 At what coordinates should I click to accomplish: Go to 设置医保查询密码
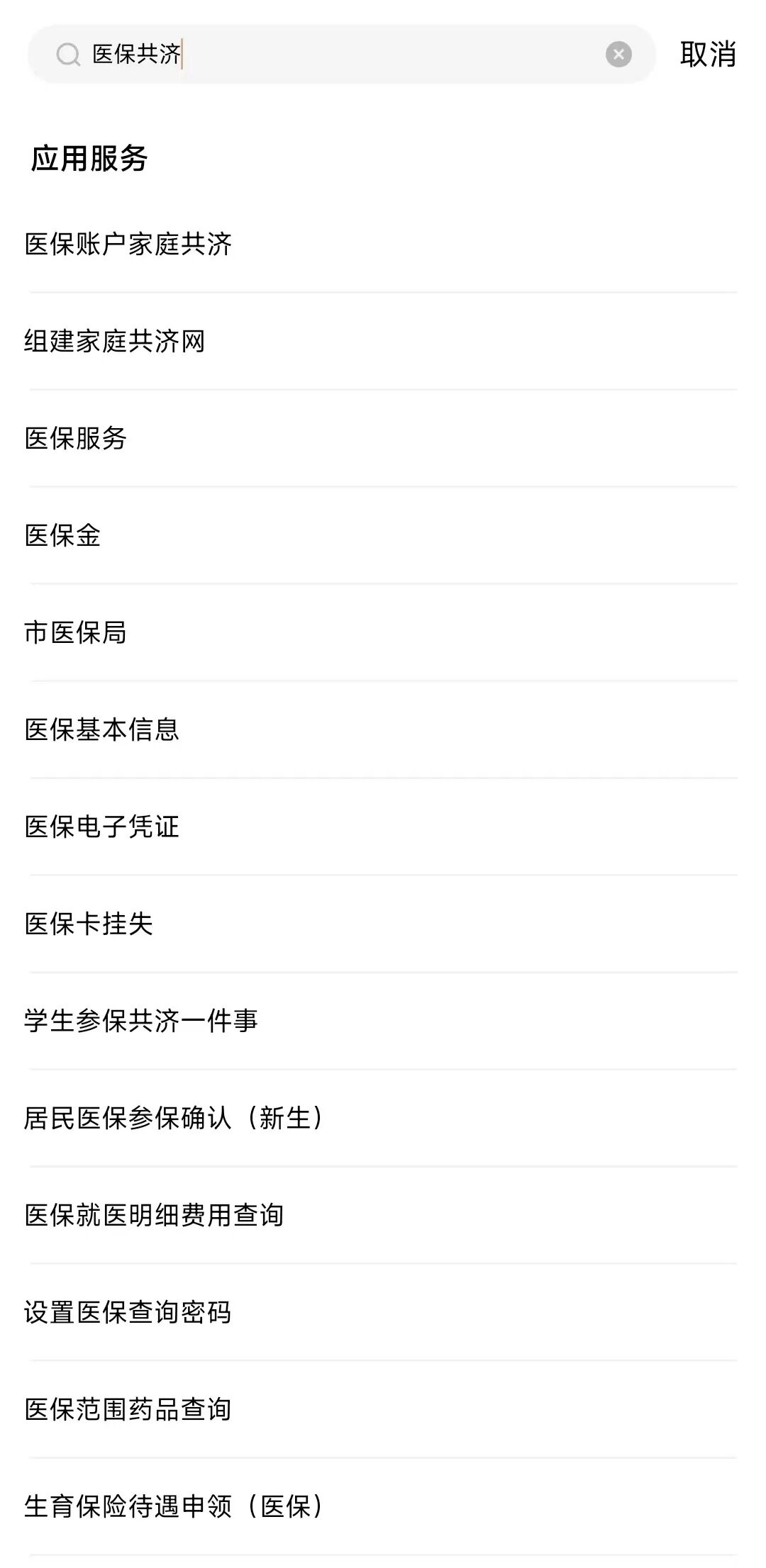point(128,1312)
